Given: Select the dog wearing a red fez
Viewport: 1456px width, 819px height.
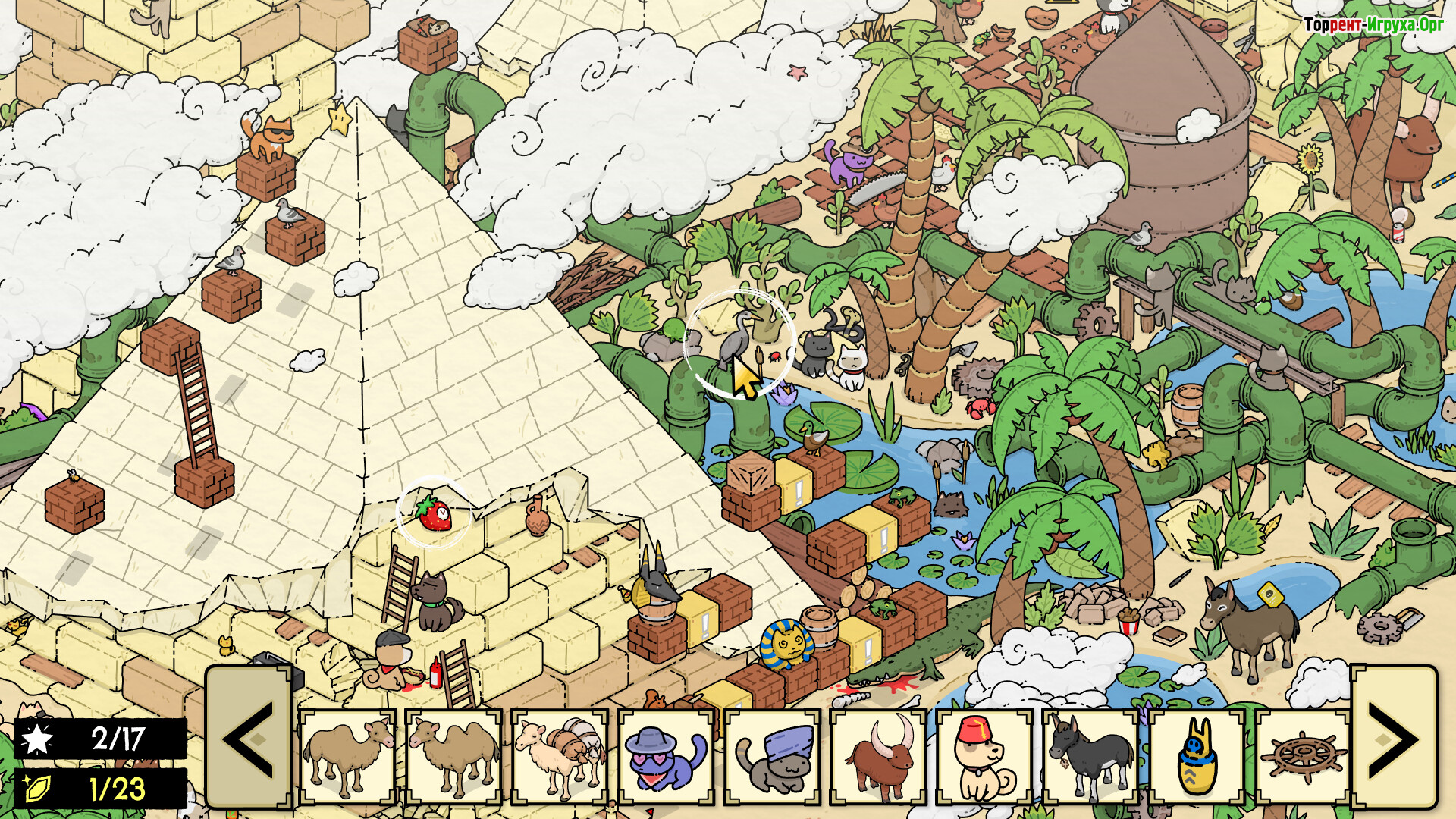Looking at the screenshot, I should 984,757.
